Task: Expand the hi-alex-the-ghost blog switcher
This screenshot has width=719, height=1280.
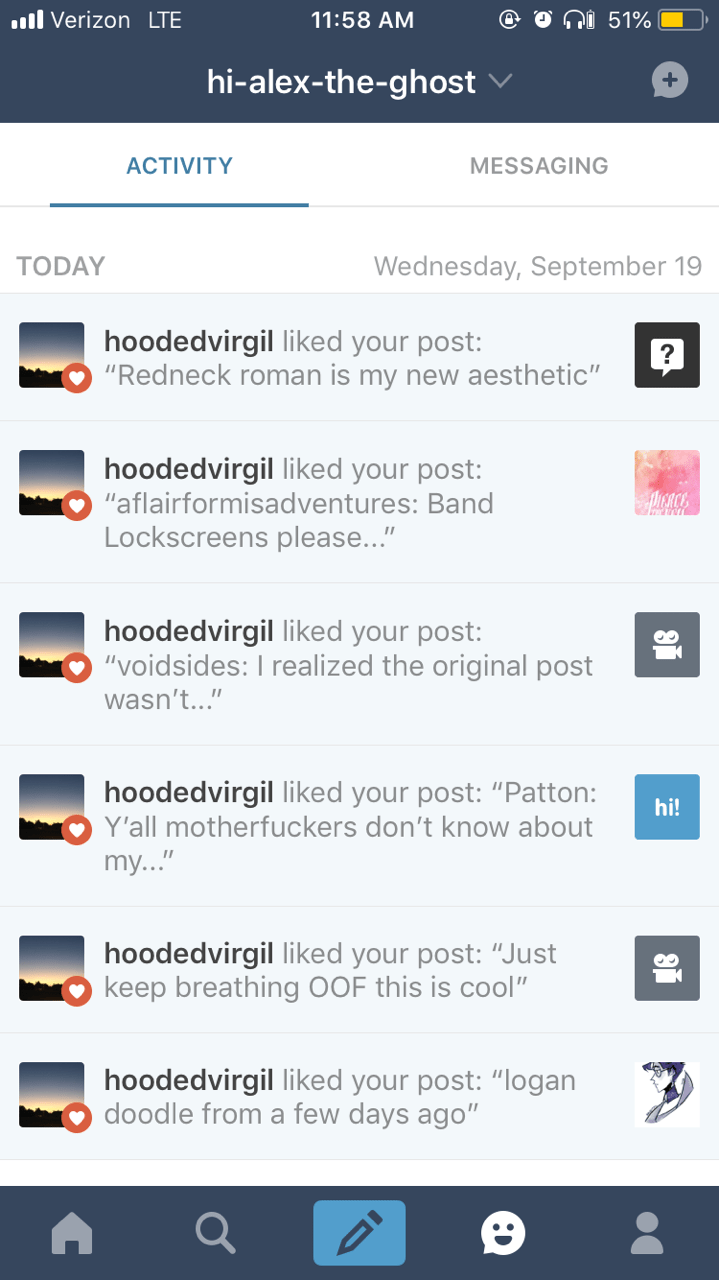Action: pyautogui.click(x=359, y=81)
